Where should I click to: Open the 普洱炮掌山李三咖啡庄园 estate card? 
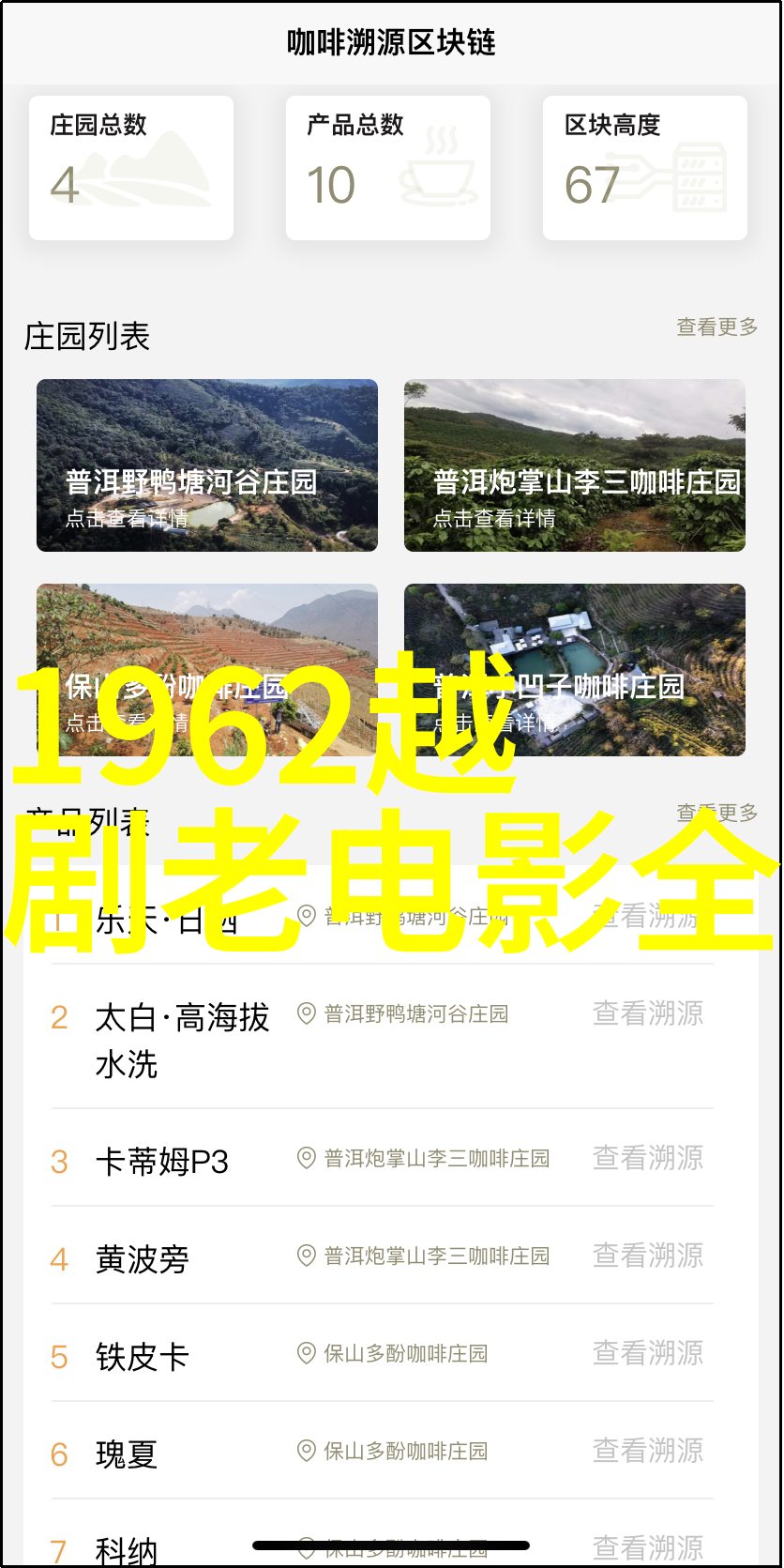tap(575, 465)
